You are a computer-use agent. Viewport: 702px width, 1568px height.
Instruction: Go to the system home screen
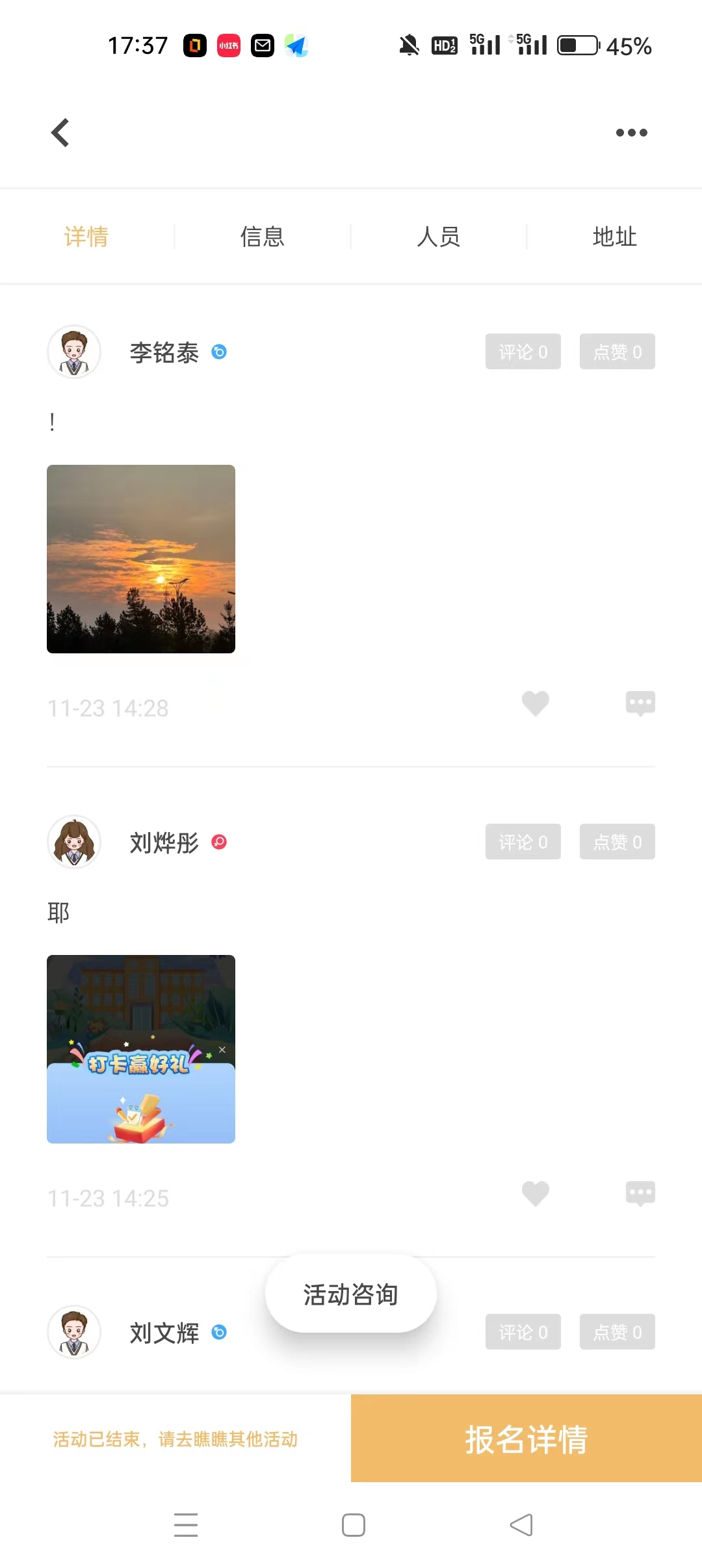click(354, 1525)
